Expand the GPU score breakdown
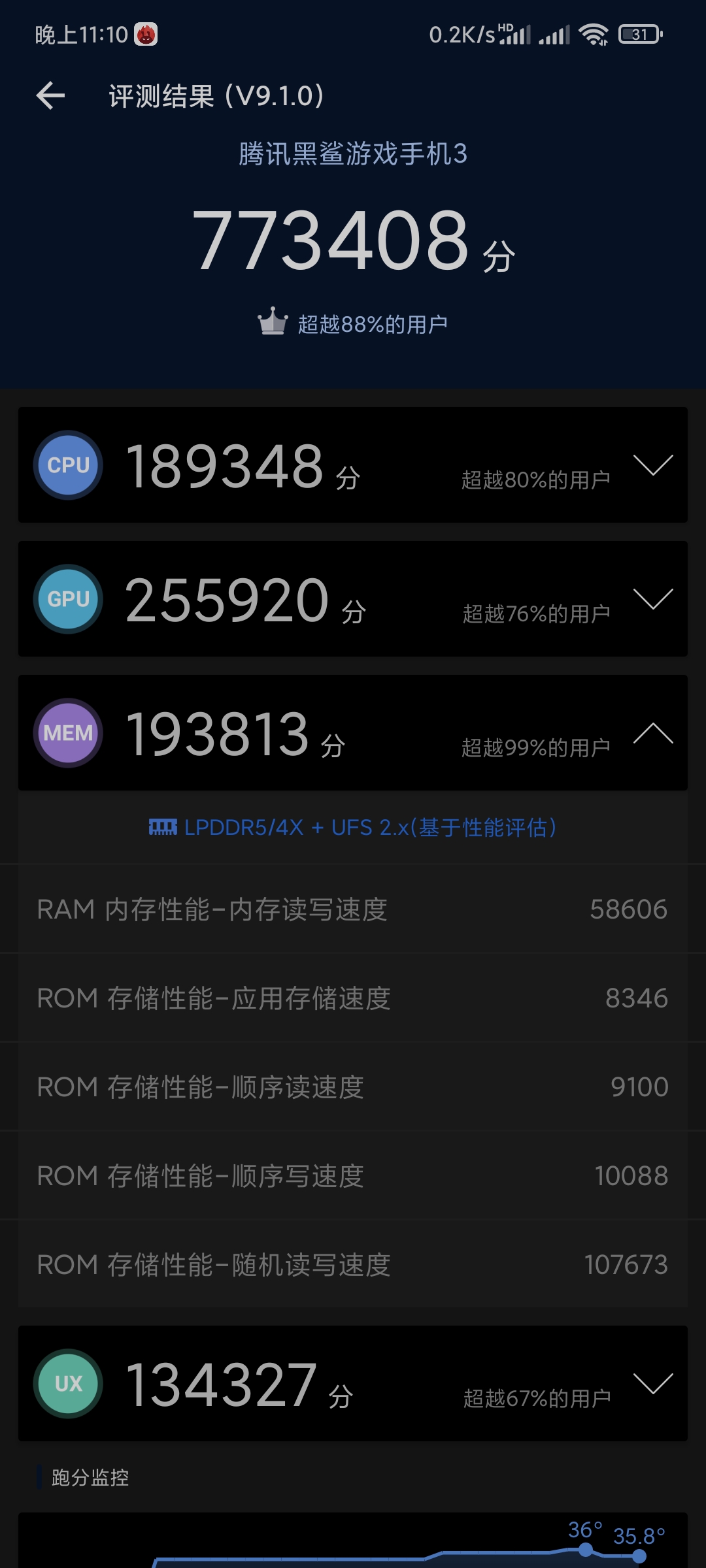The height and width of the screenshot is (1568, 706). pyautogui.click(x=653, y=599)
